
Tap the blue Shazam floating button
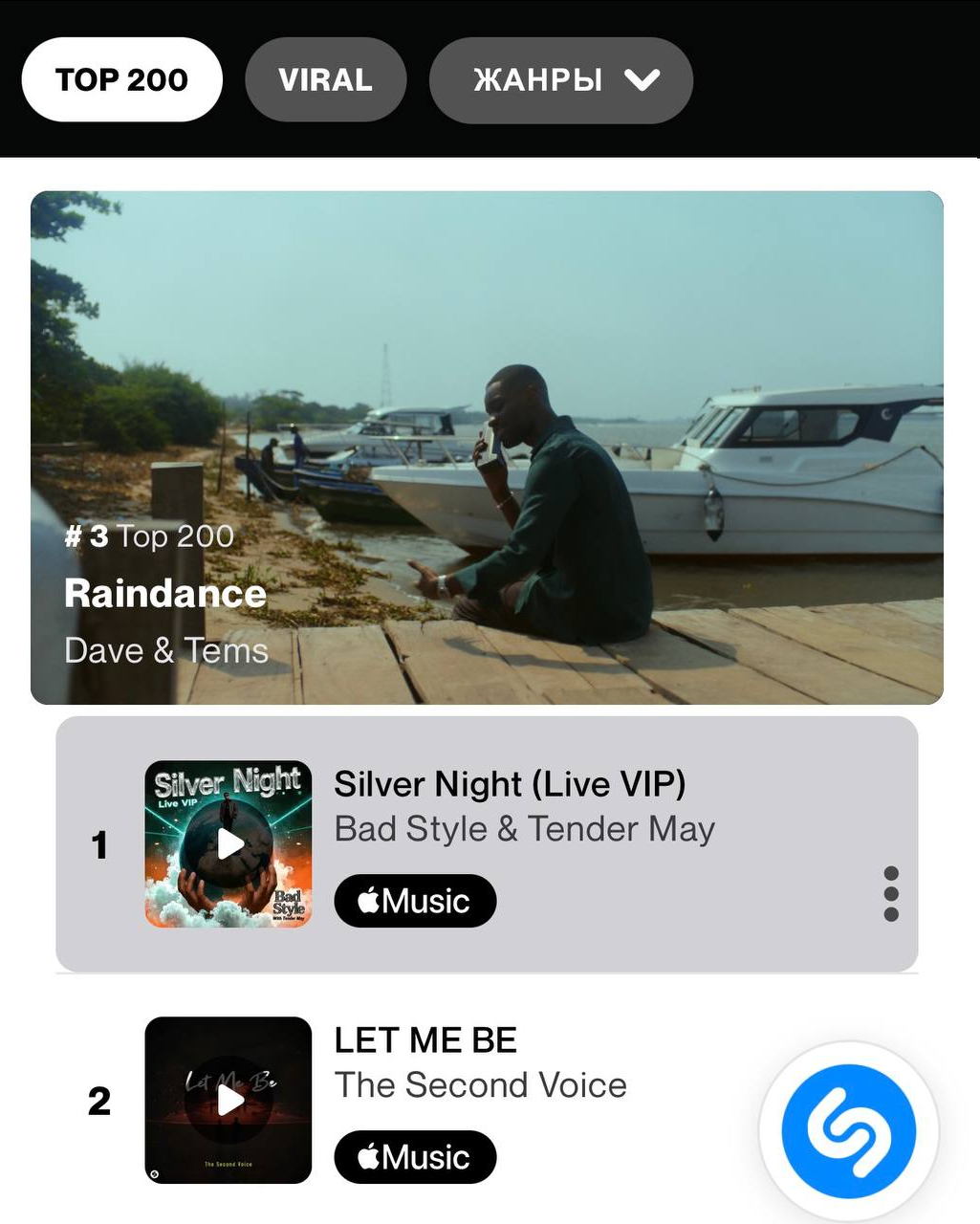click(849, 1131)
